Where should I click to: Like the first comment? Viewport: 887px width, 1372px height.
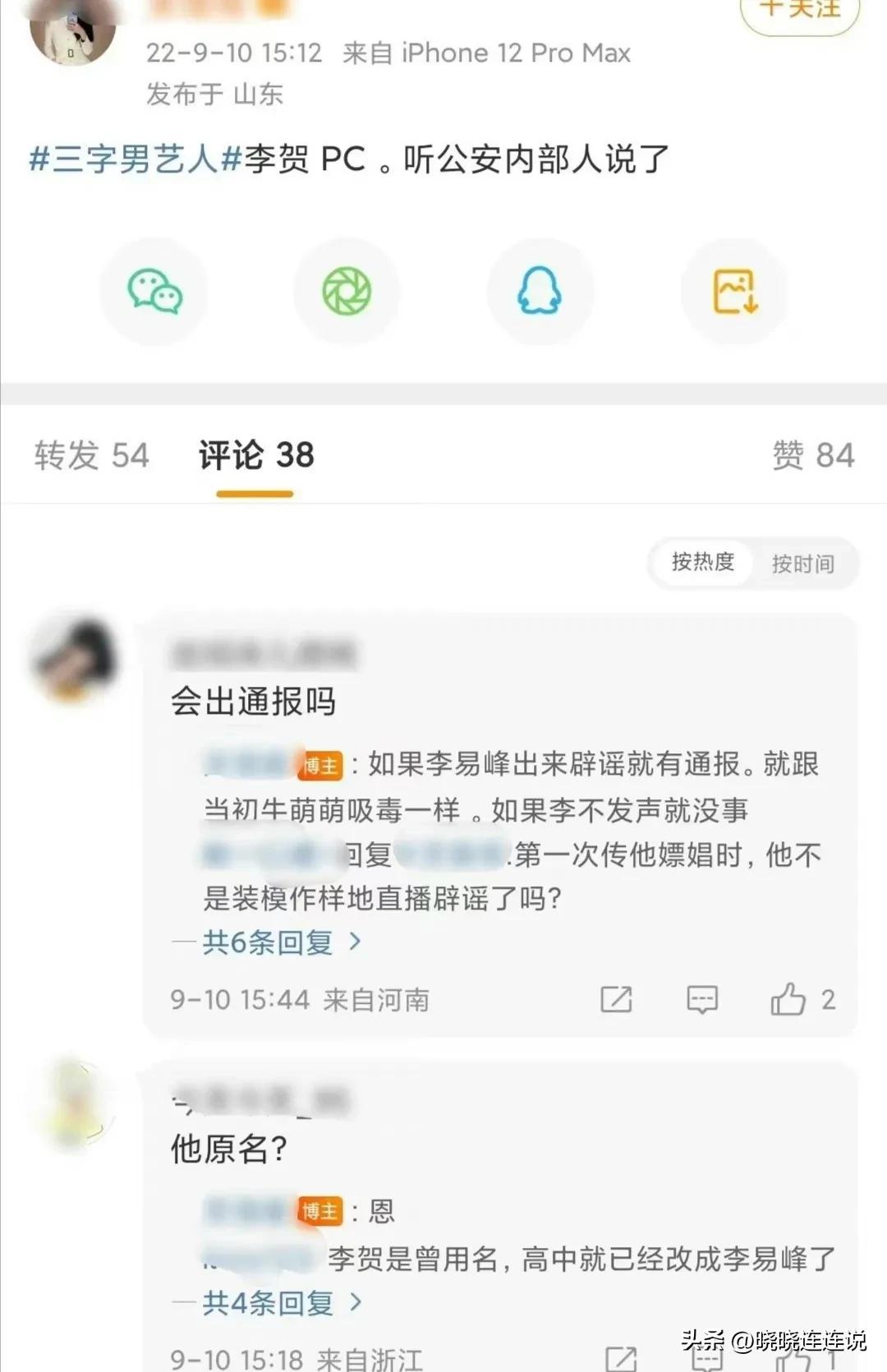point(787,1001)
